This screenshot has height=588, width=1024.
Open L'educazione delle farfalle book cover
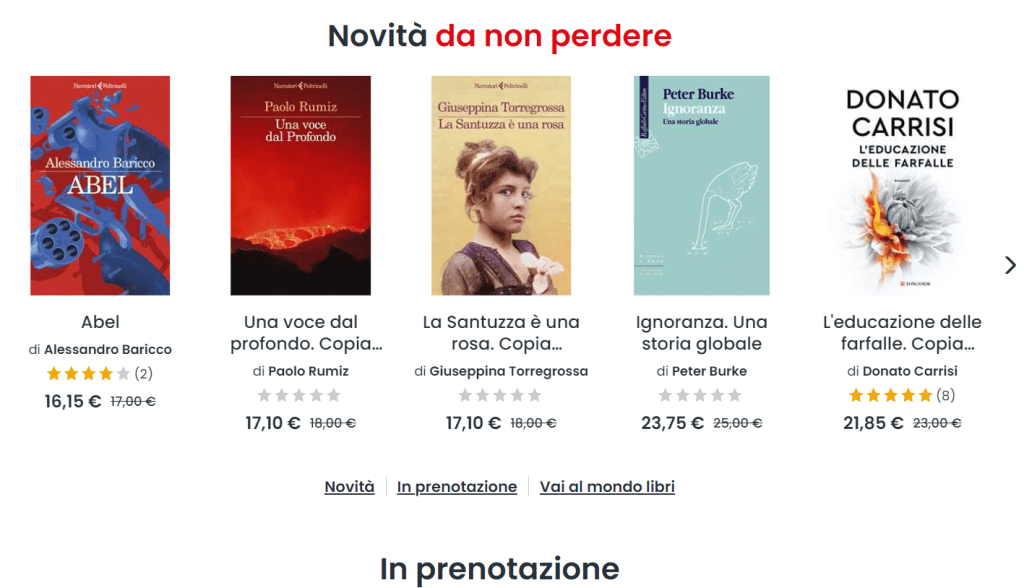[x=902, y=185]
